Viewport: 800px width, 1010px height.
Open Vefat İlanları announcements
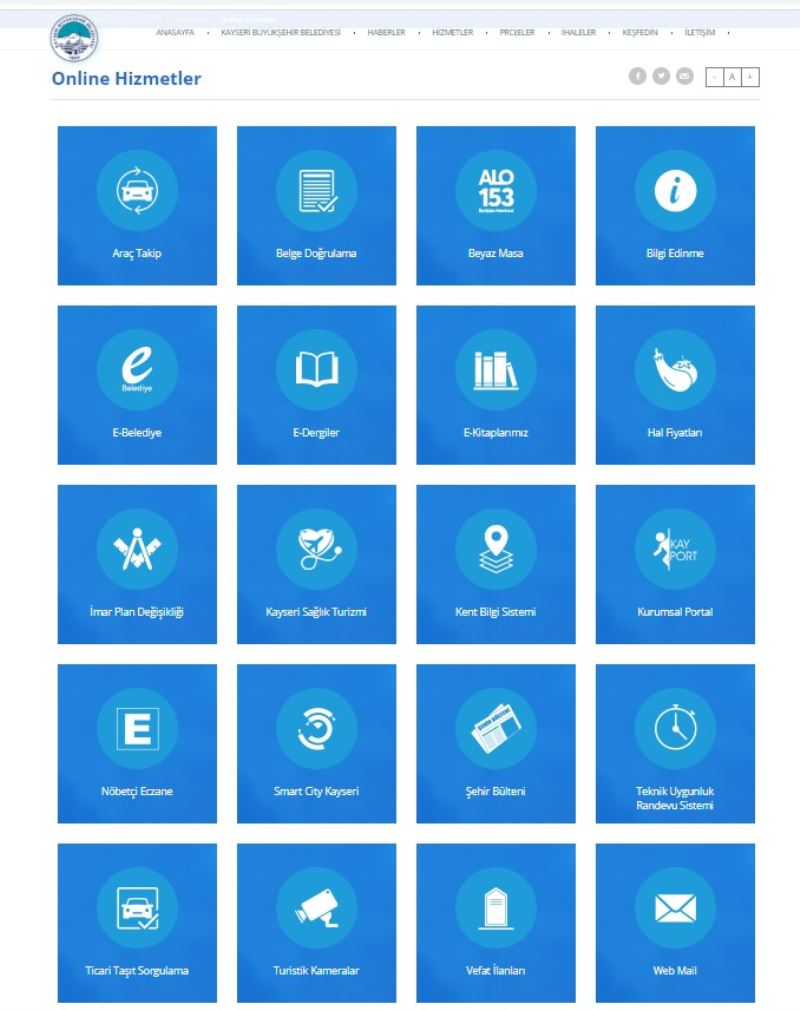(x=496, y=922)
